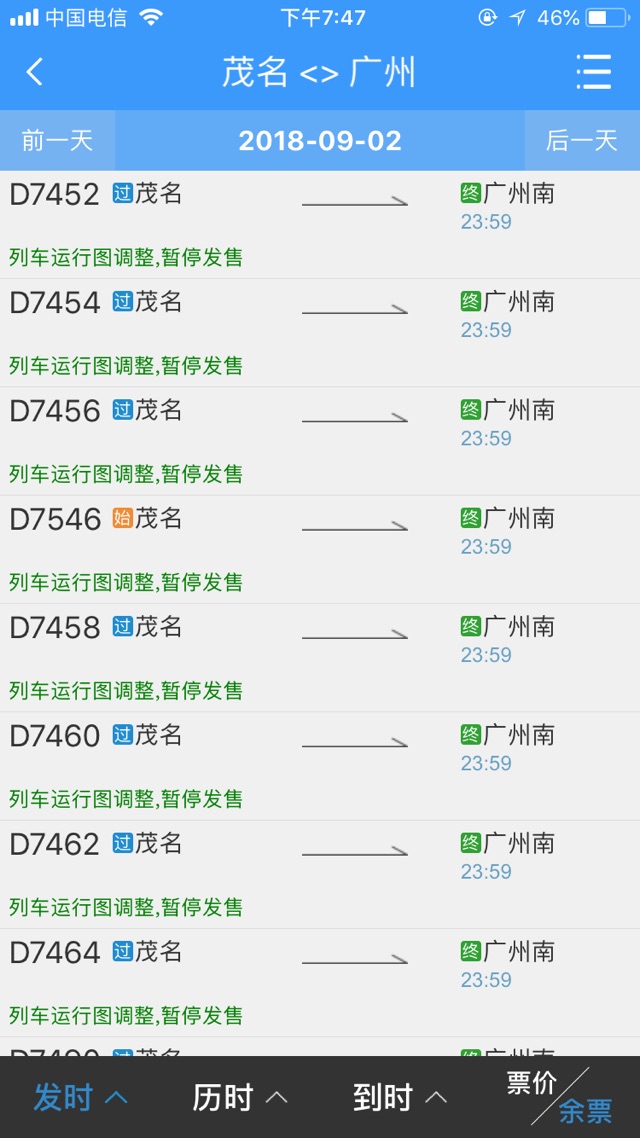The height and width of the screenshot is (1138, 640).
Task: Select train D7454 from the list
Action: (x=320, y=332)
